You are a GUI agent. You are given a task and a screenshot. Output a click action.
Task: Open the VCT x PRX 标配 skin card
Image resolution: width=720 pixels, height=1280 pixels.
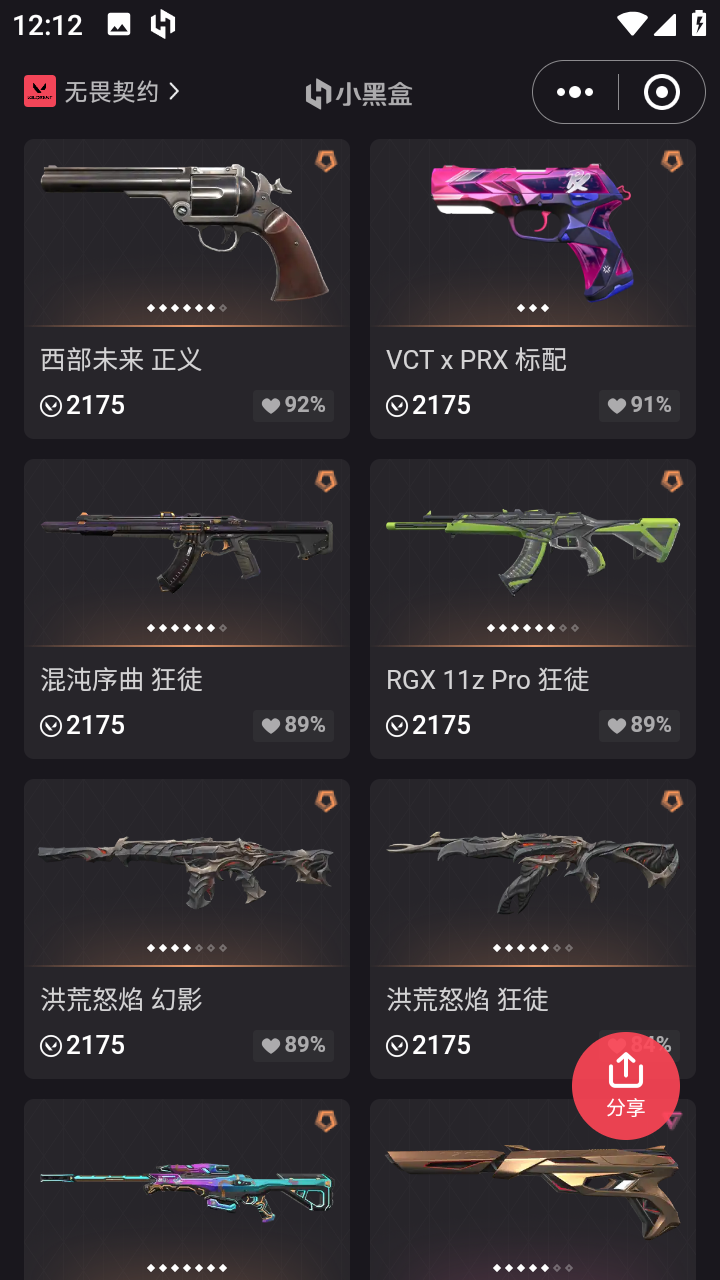[x=533, y=289]
